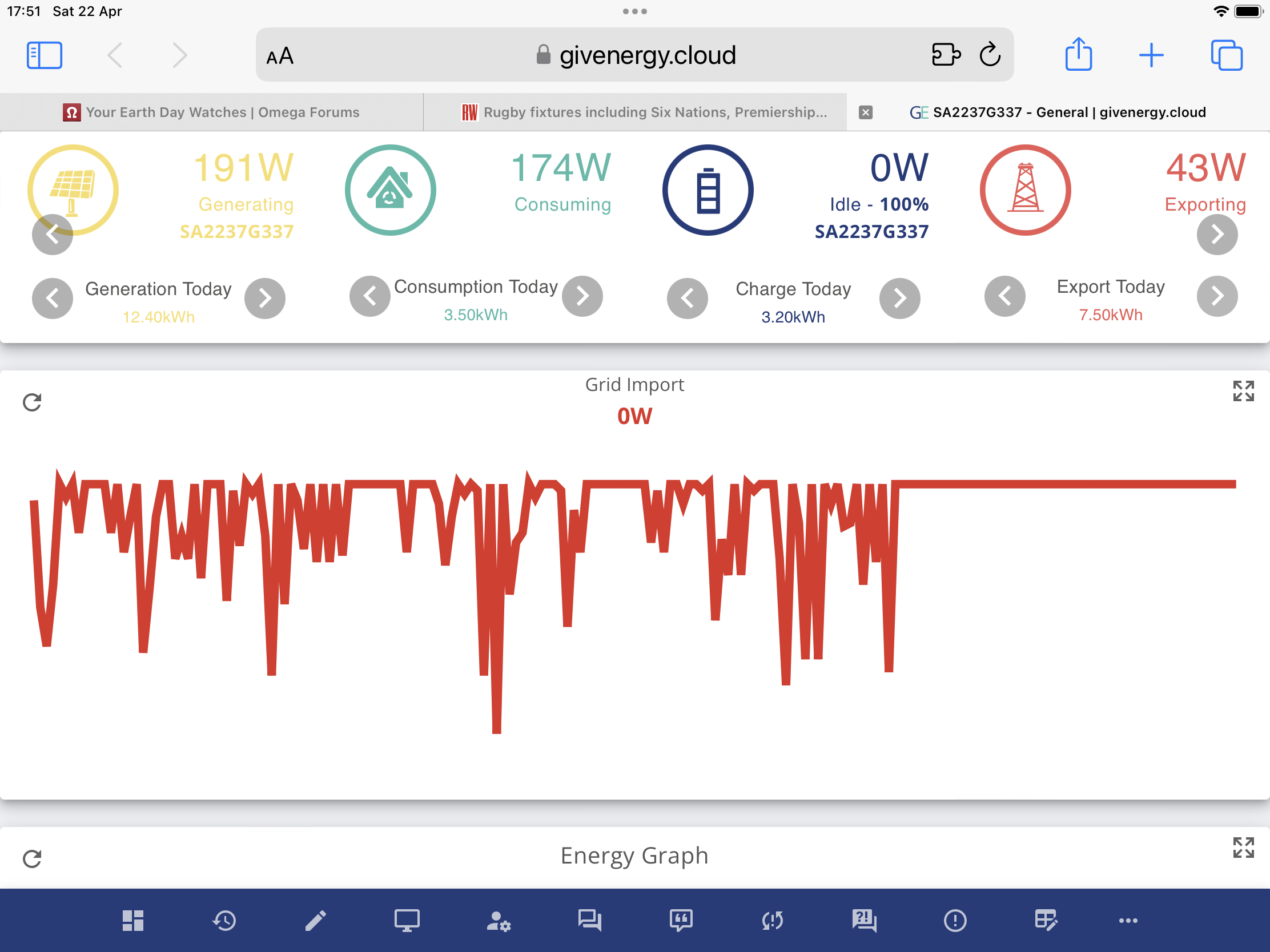1270x952 pixels.
Task: Go to previous Export Today stat
Action: pos(1004,296)
